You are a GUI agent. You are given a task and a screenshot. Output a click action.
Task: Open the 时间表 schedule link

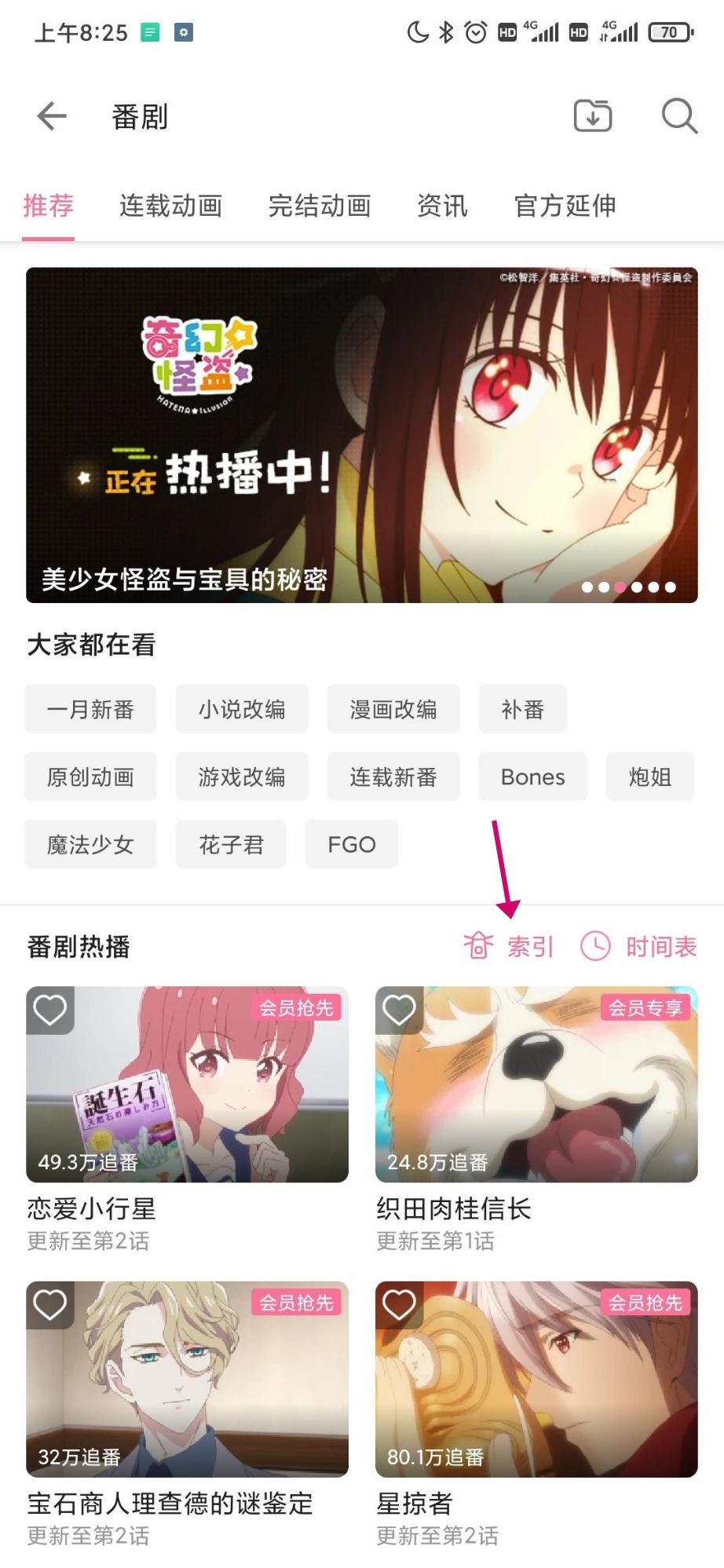[x=639, y=946]
